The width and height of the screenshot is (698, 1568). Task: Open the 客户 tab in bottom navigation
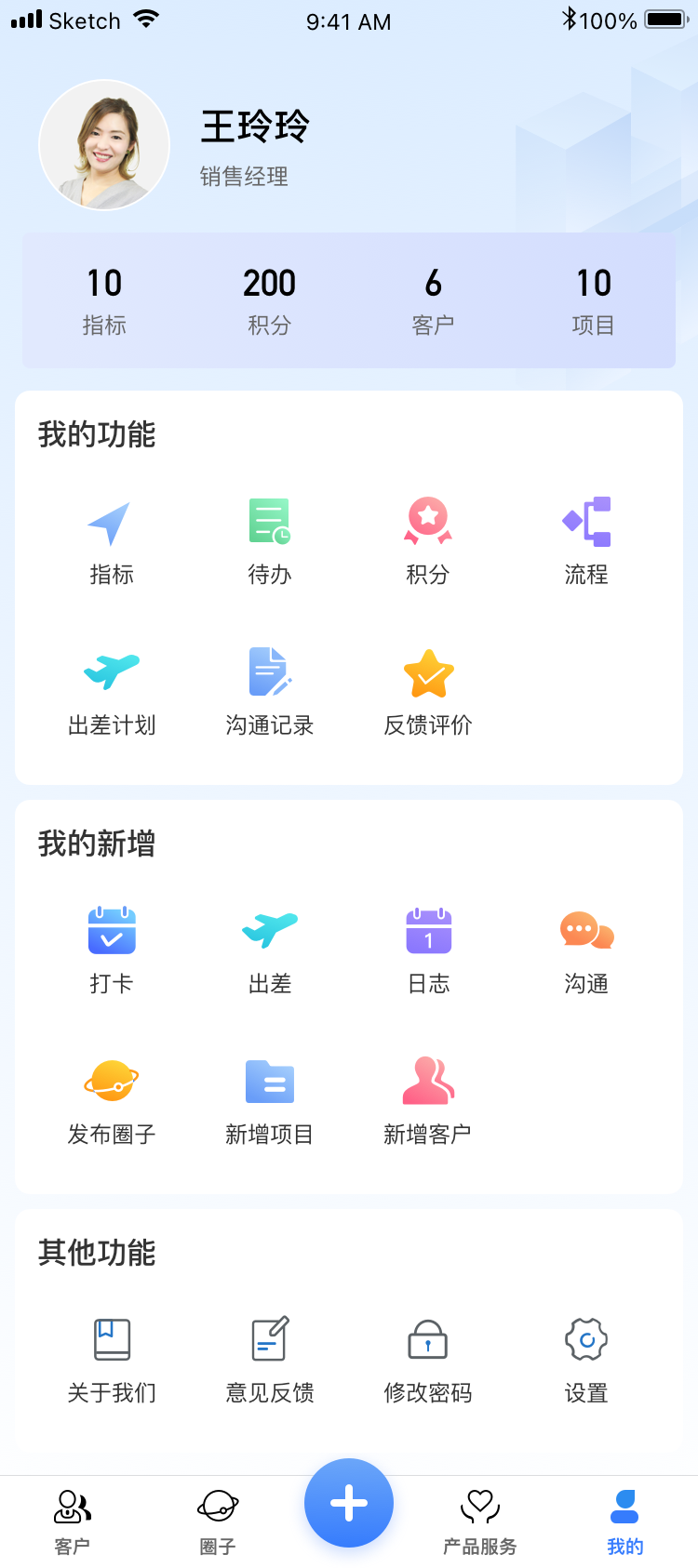[x=73, y=1521]
